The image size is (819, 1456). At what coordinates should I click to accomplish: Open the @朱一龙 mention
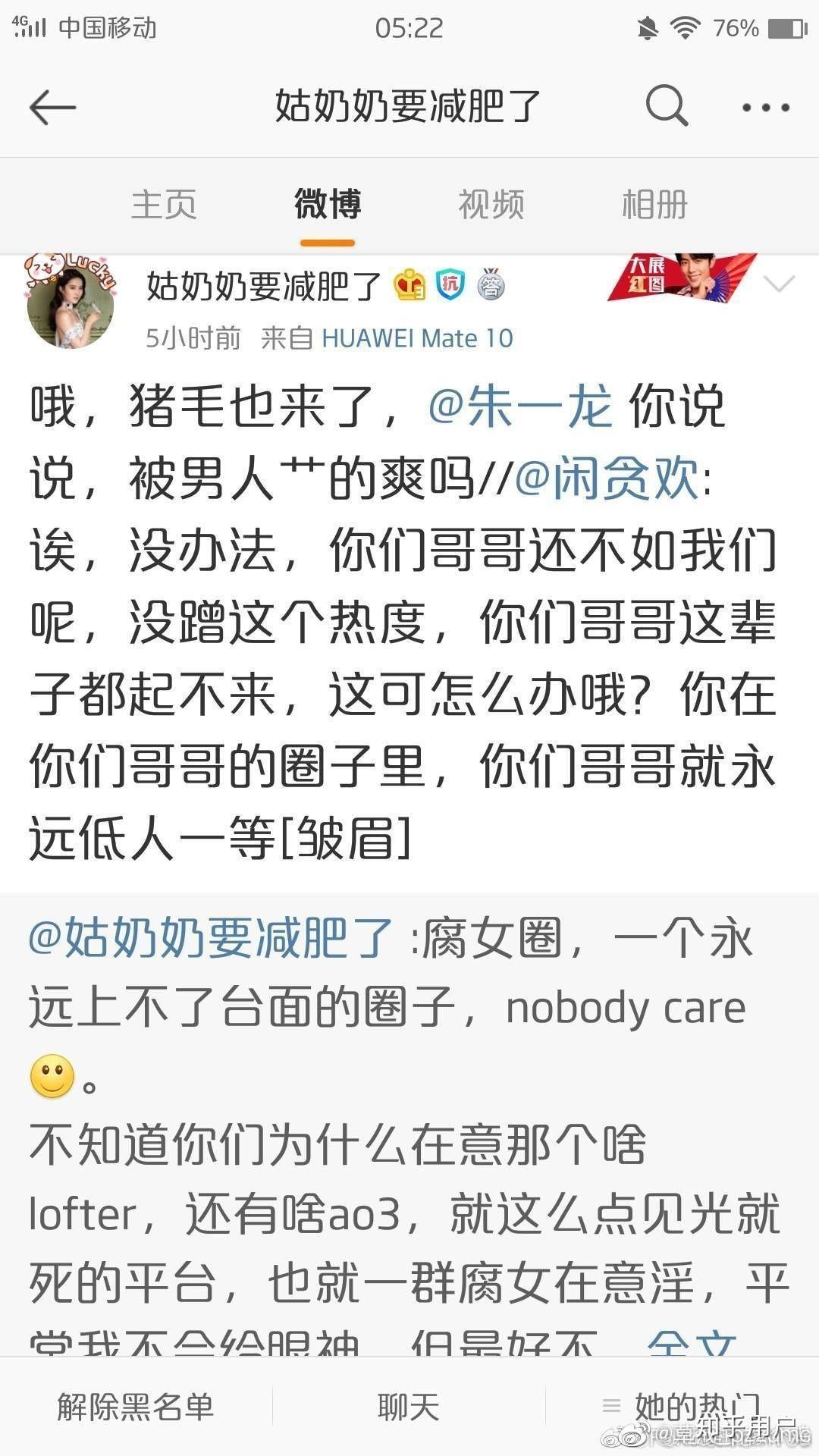pyautogui.click(x=520, y=406)
